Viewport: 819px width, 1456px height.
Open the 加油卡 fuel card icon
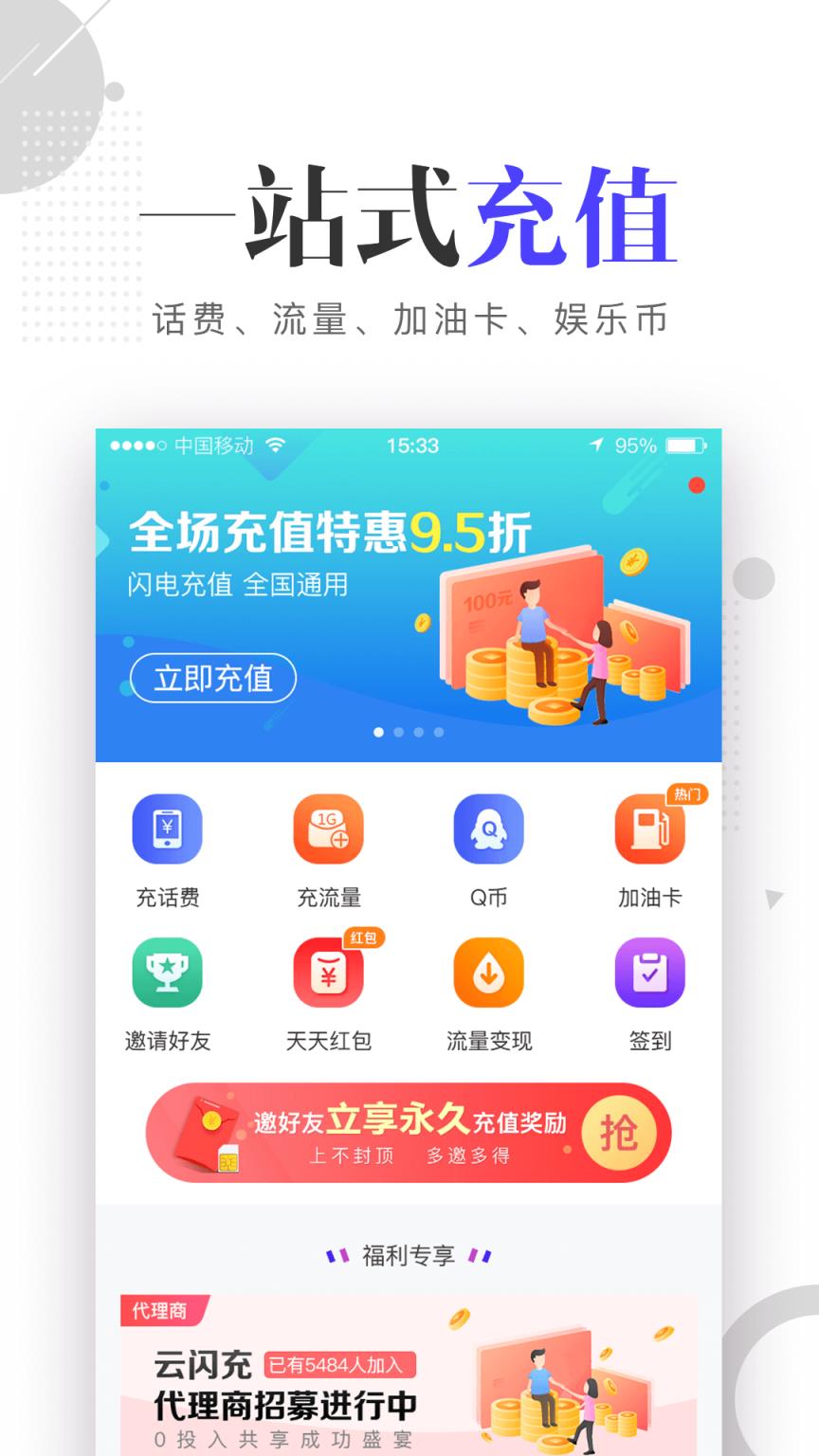649,828
